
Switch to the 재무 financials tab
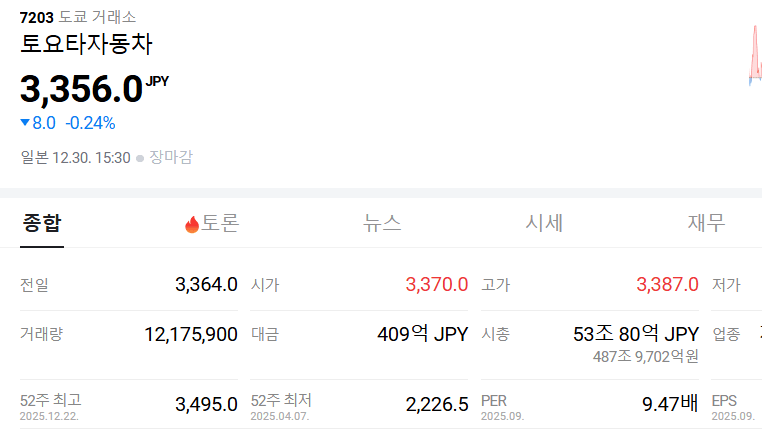click(x=706, y=223)
